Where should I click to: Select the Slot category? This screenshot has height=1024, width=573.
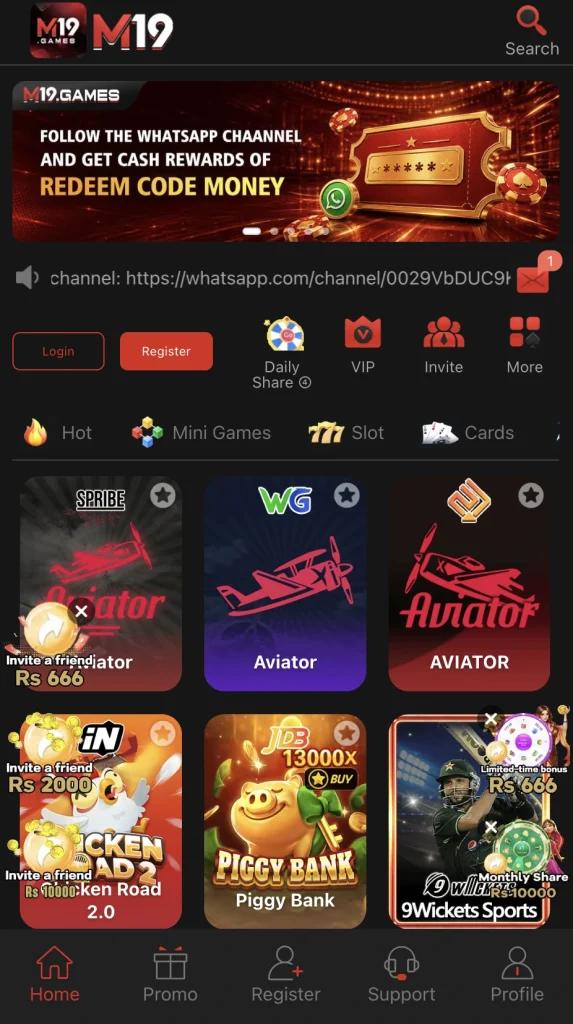click(346, 432)
